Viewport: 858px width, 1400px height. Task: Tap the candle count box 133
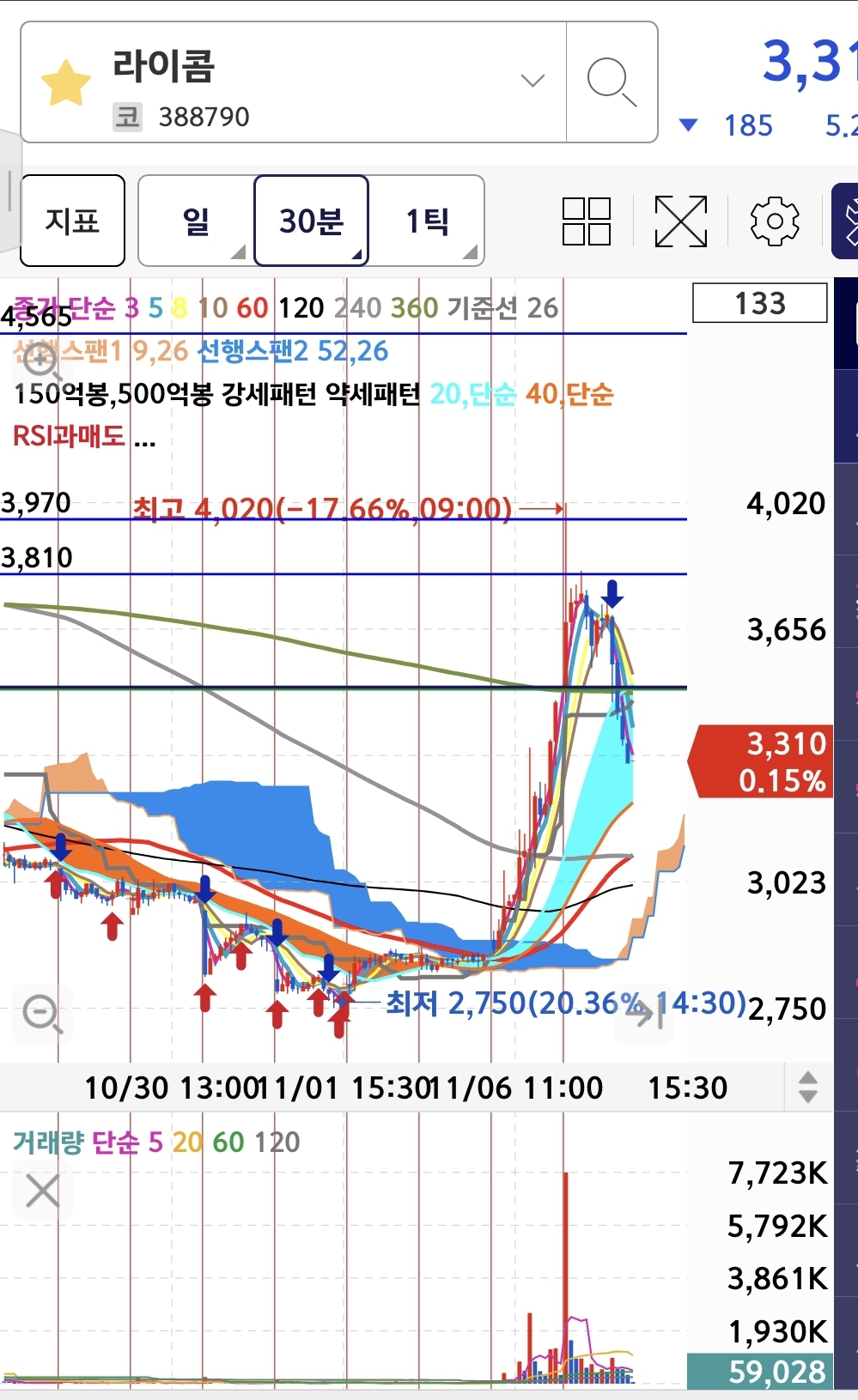tap(760, 303)
